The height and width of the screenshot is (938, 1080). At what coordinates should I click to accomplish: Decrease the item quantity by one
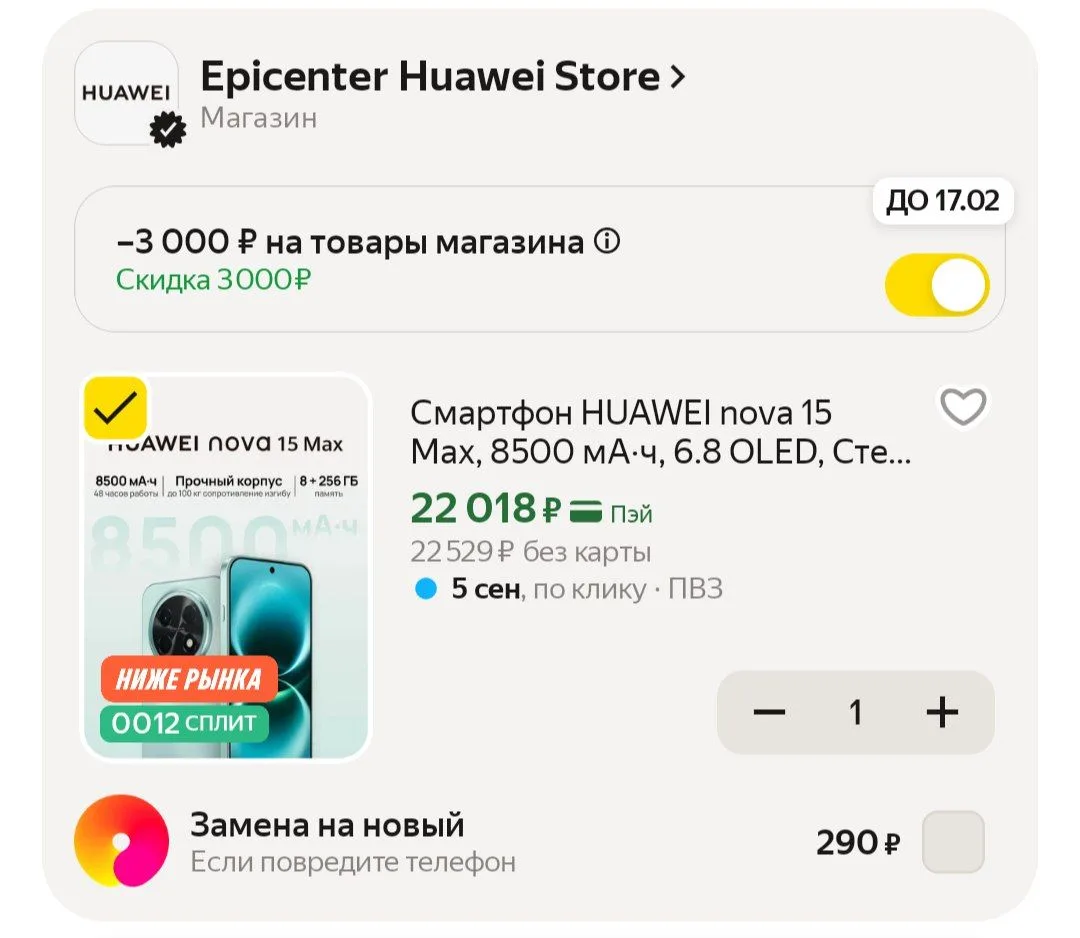pos(769,712)
